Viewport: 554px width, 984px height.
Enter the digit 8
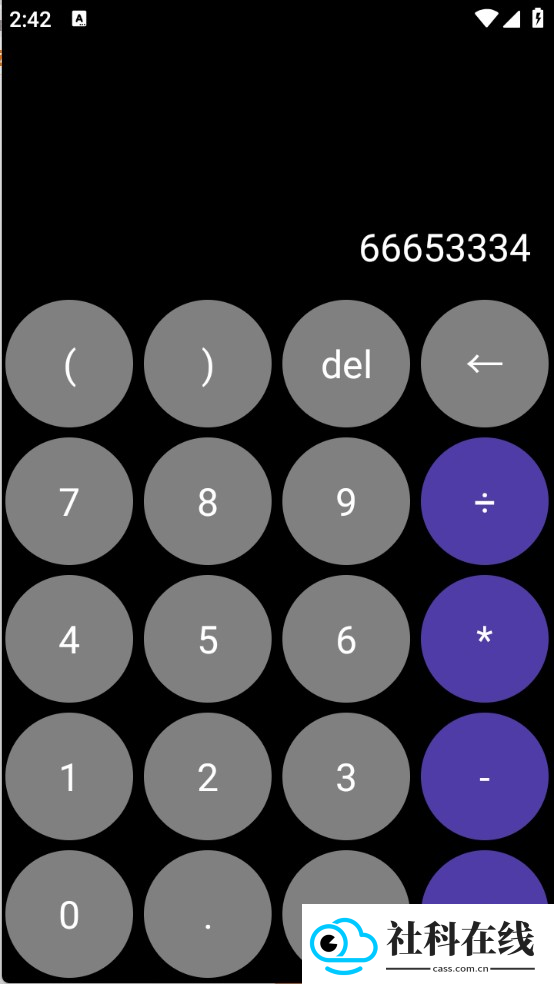point(208,501)
